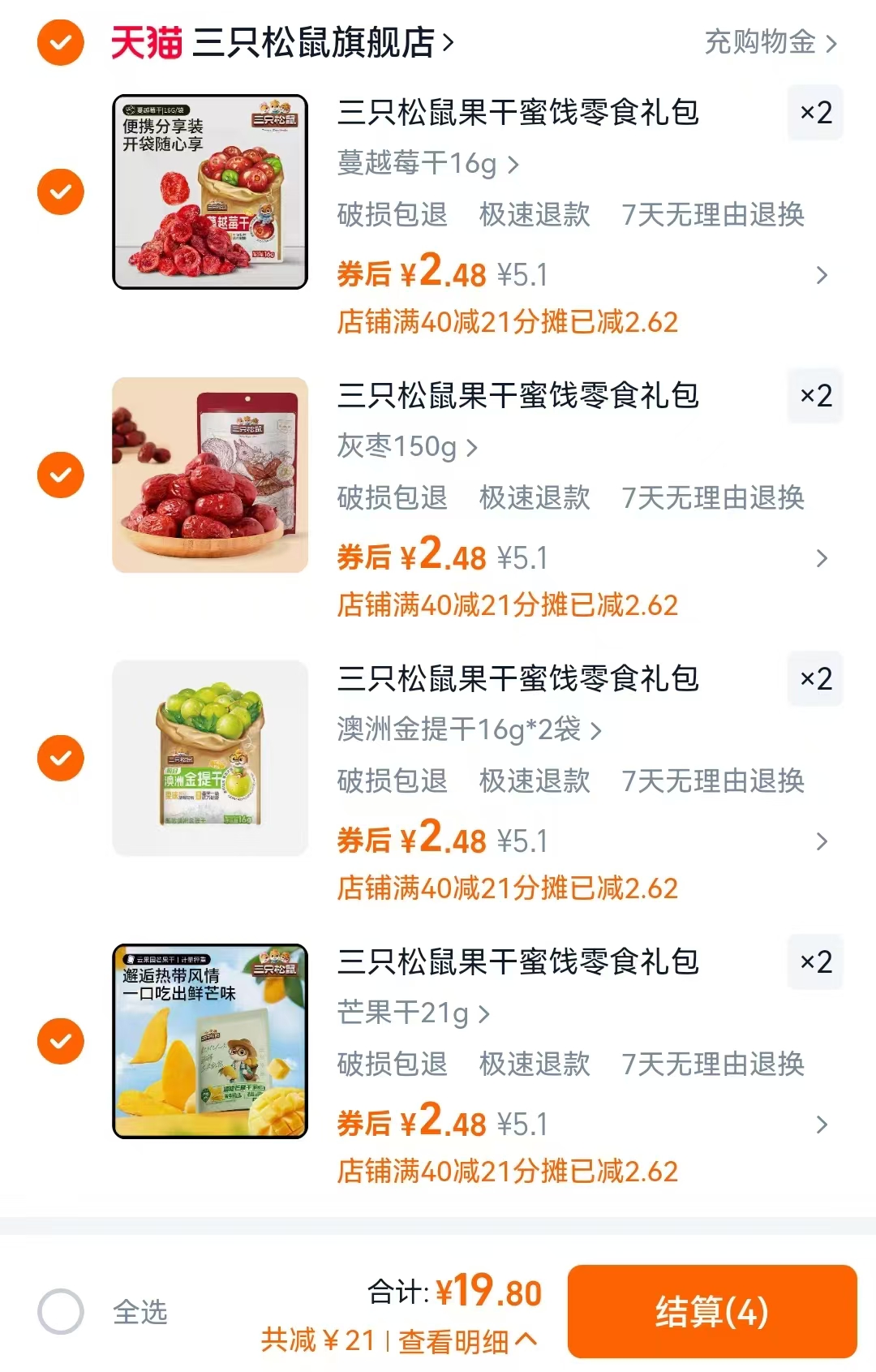Click the ×2 quantity badge on mango item

(815, 962)
